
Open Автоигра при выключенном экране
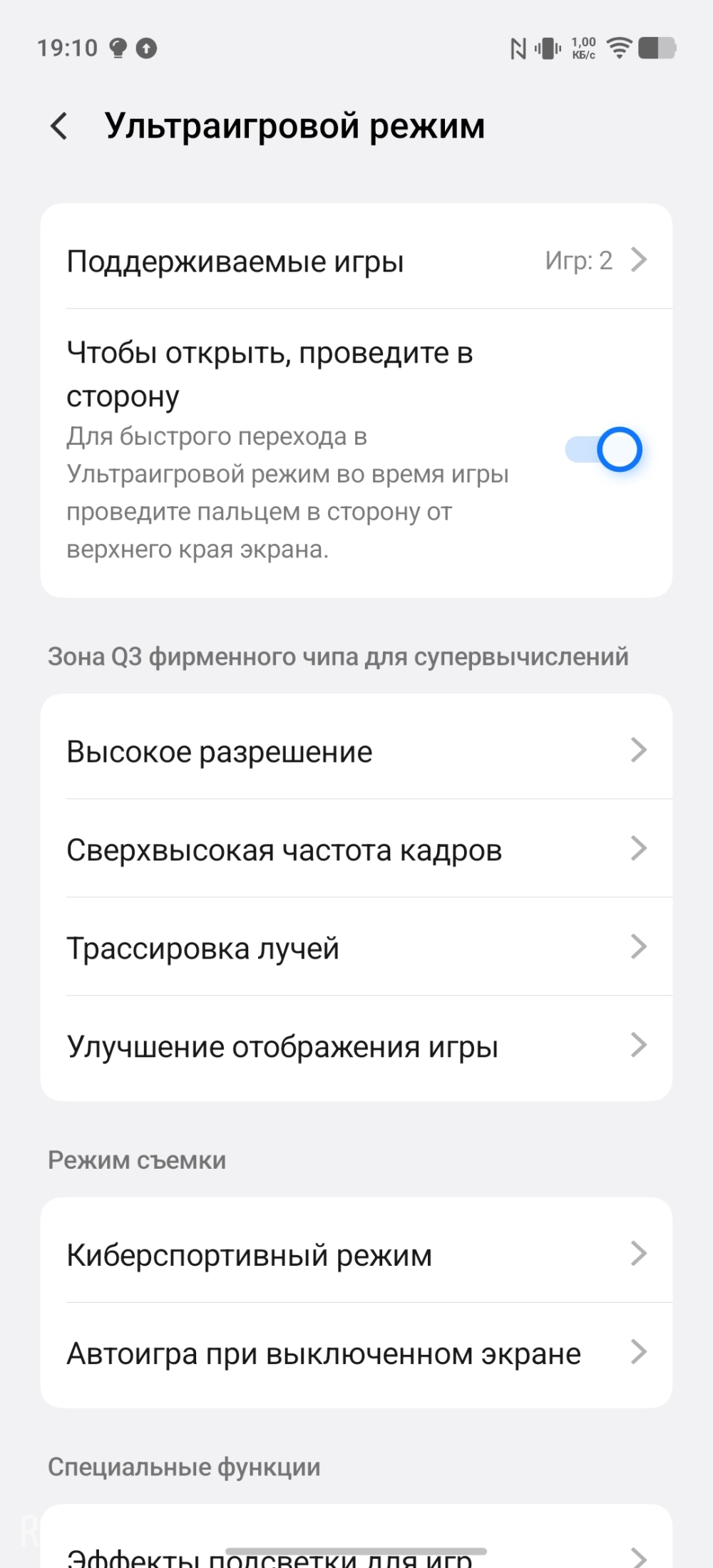[x=356, y=1353]
